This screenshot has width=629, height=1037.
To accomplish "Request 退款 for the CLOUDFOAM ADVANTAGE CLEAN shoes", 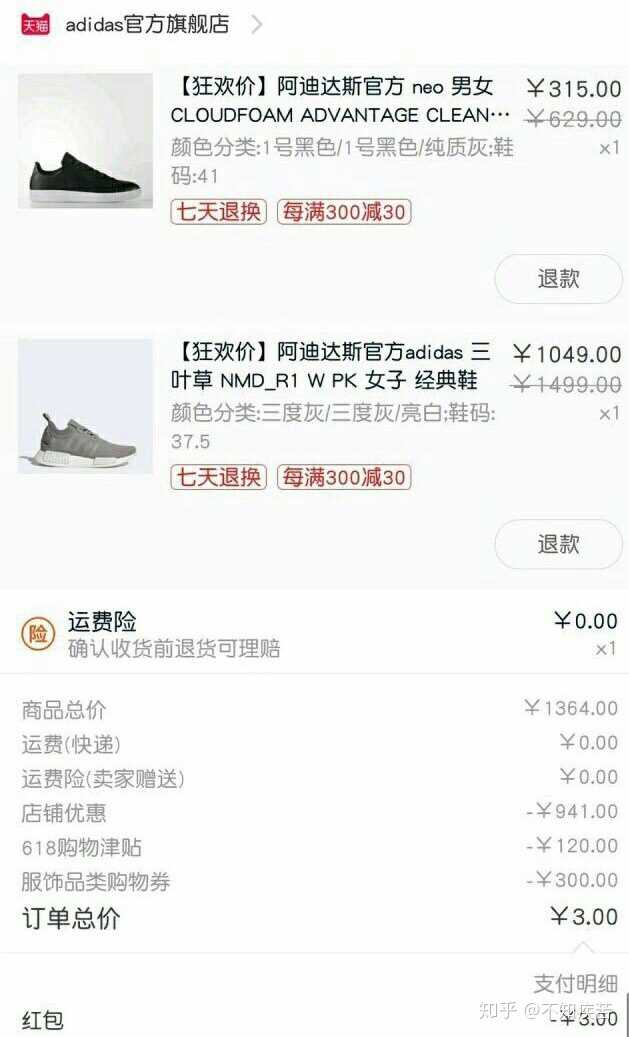I will coord(558,279).
